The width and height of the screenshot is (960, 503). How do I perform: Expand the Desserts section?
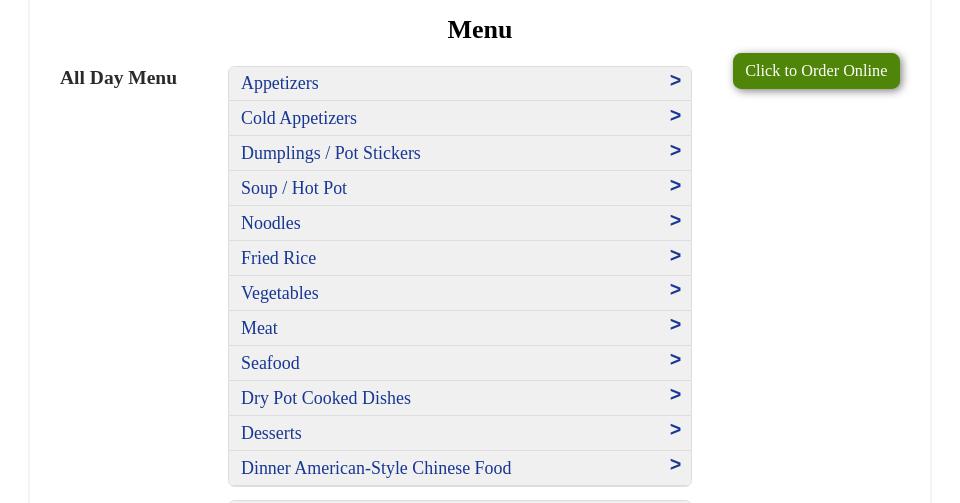459,433
